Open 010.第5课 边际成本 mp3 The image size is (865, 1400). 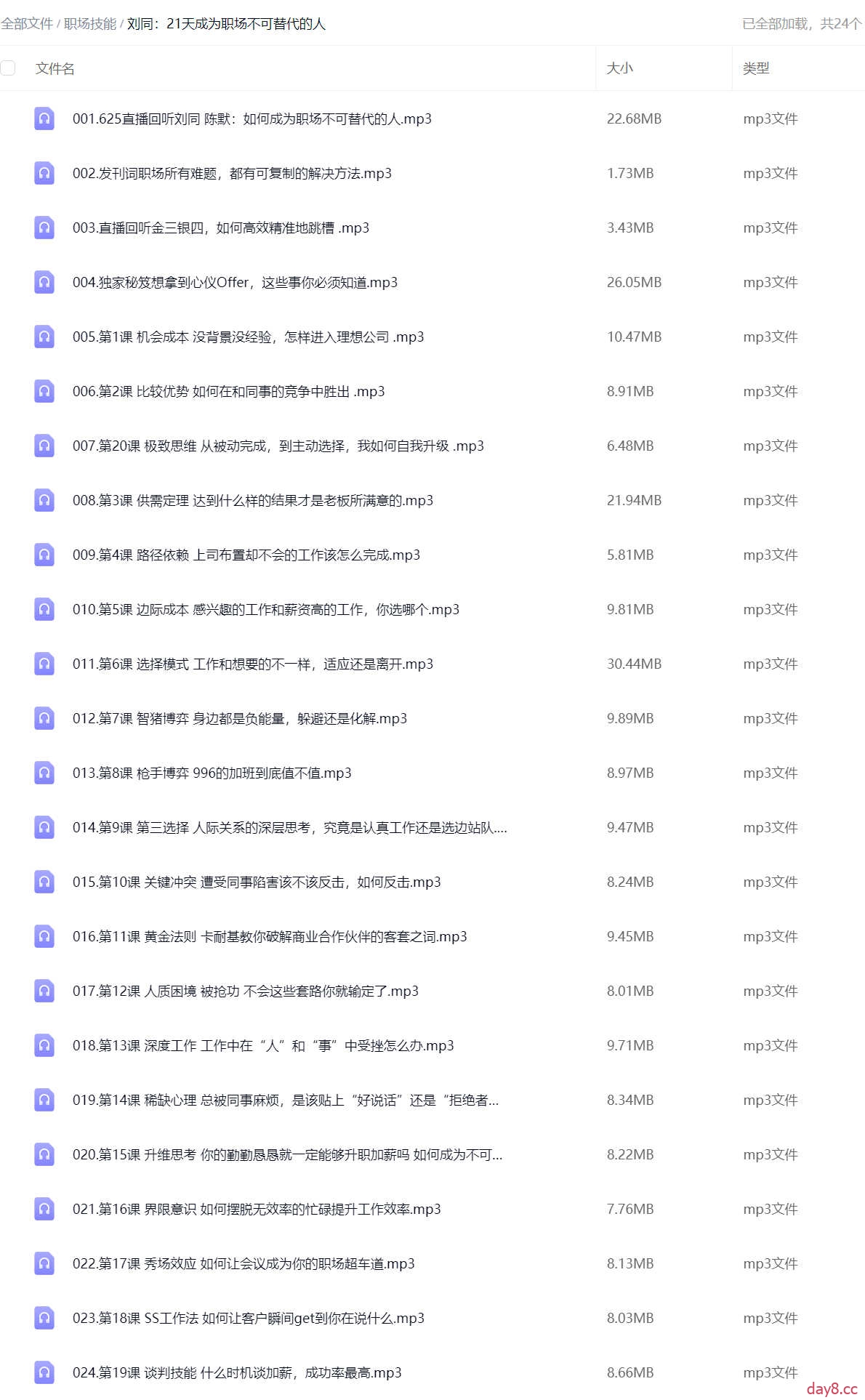265,610
